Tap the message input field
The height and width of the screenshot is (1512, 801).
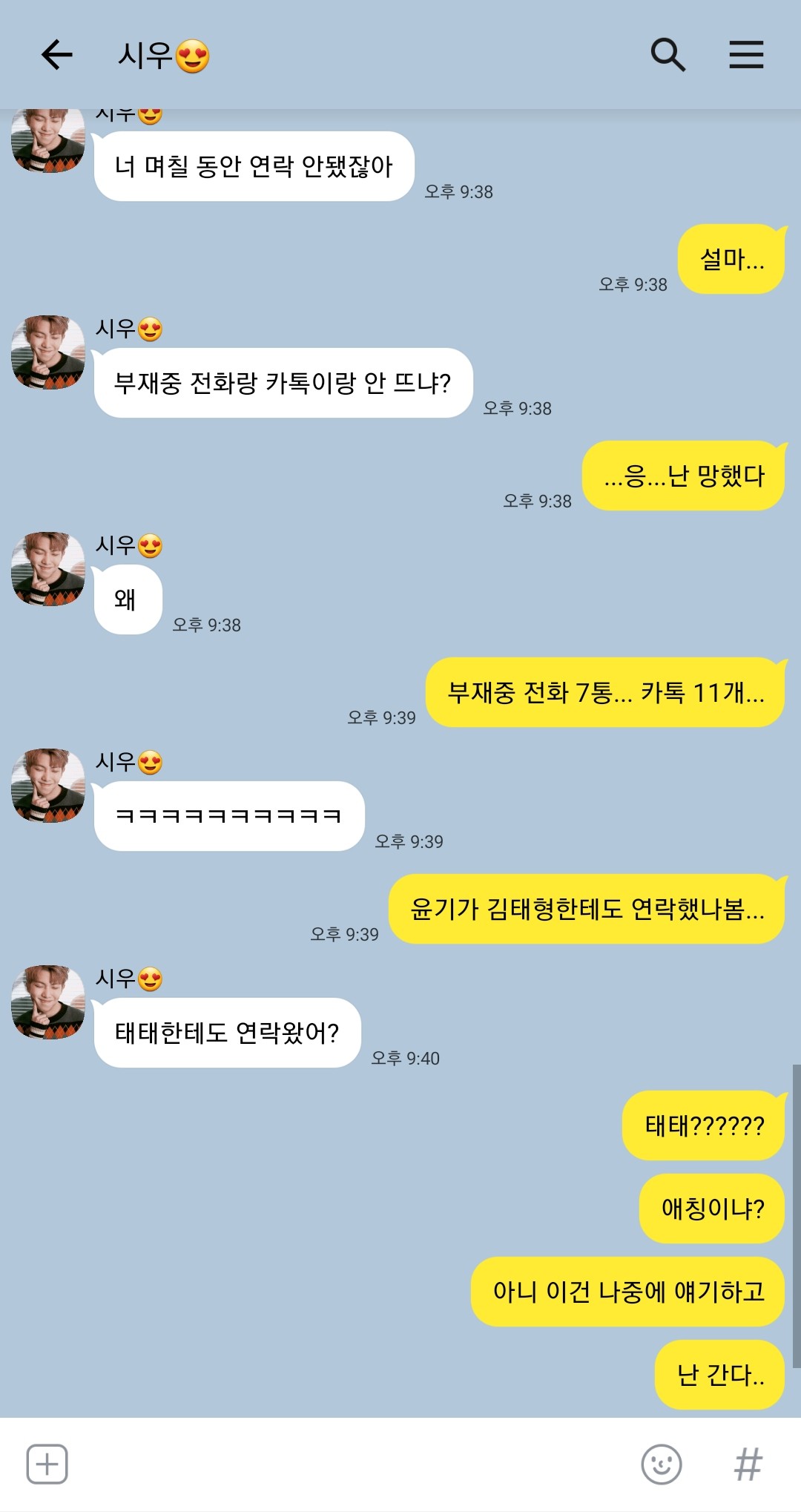pyautogui.click(x=352, y=1464)
